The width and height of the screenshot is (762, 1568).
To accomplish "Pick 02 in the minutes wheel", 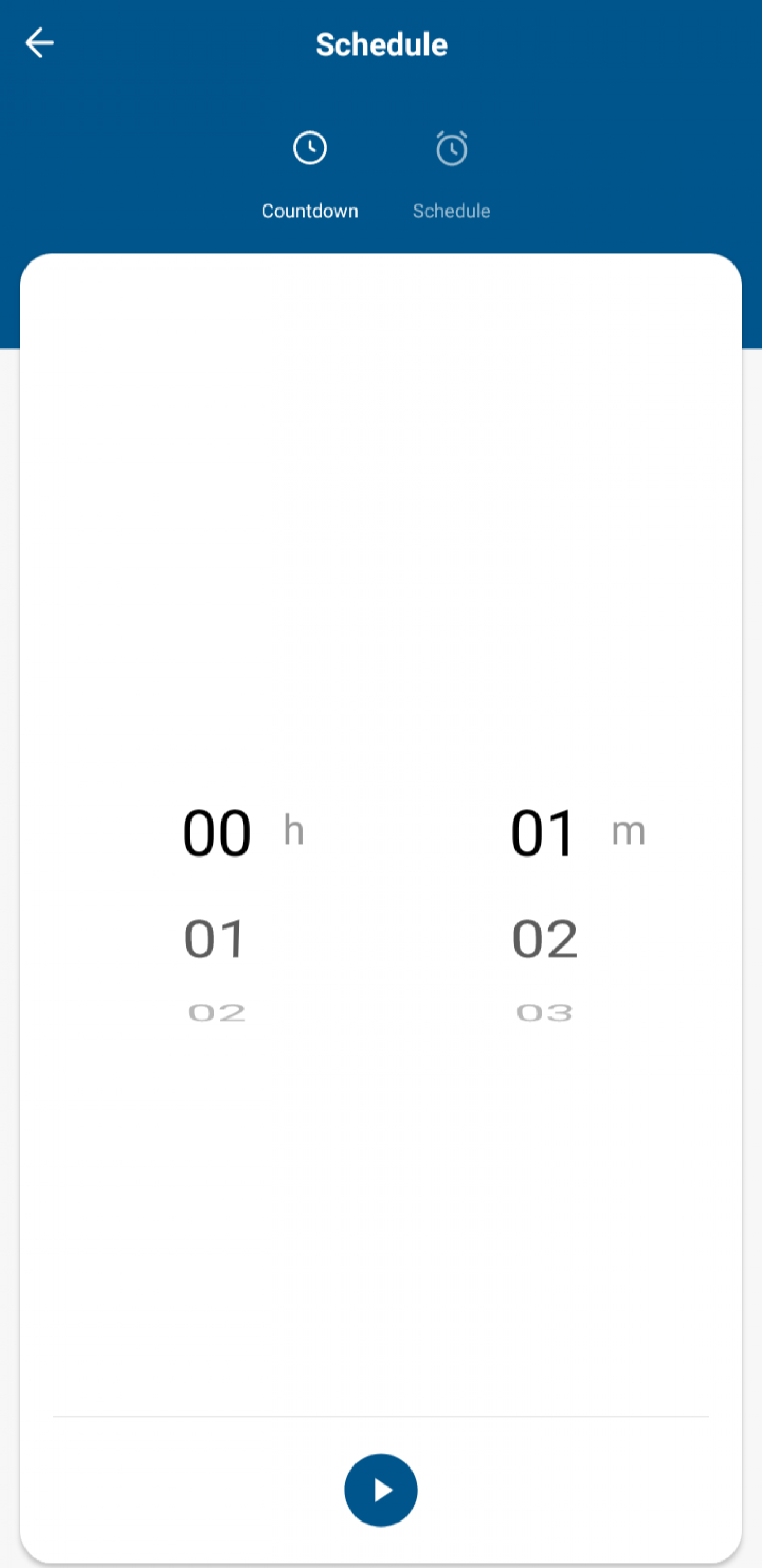I will click(x=545, y=939).
